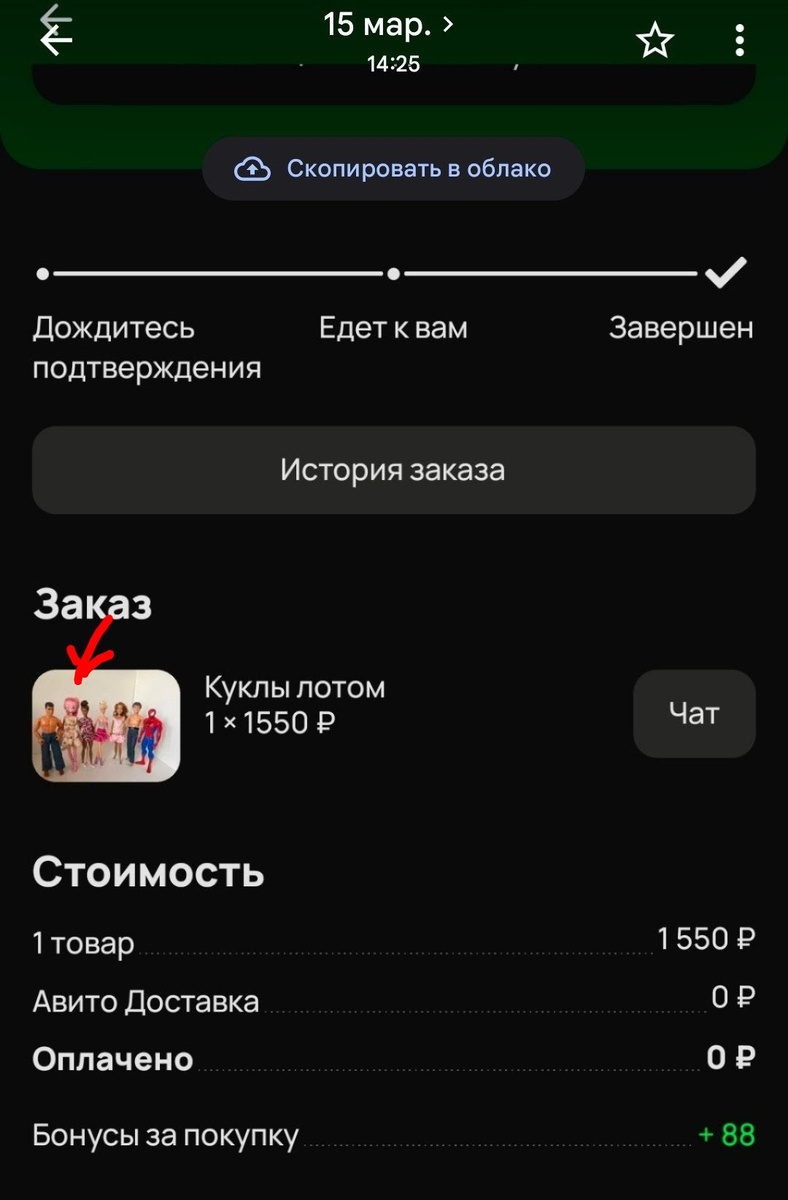Open the Куклы лотом listing title
The width and height of the screenshot is (788, 1200).
pyautogui.click(x=295, y=687)
